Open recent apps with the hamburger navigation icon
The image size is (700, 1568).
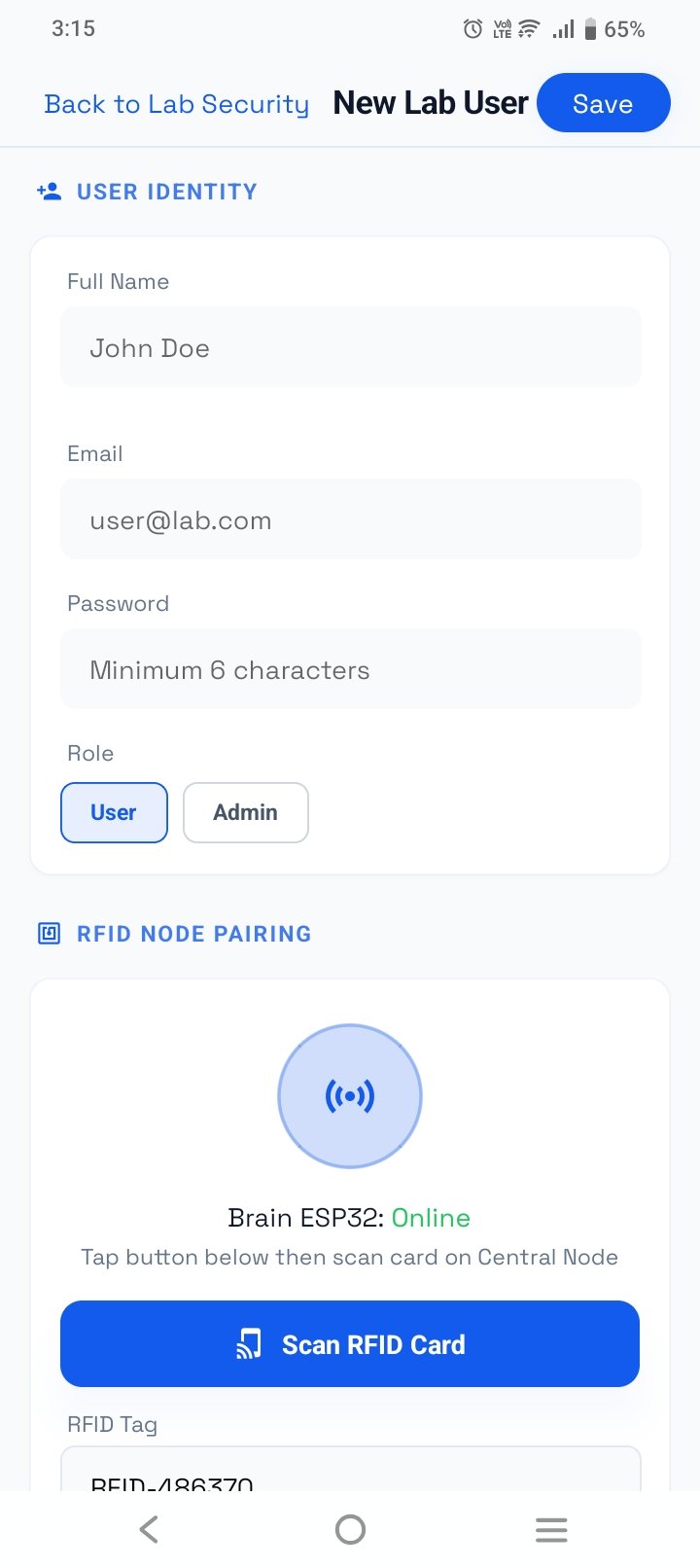(551, 1528)
